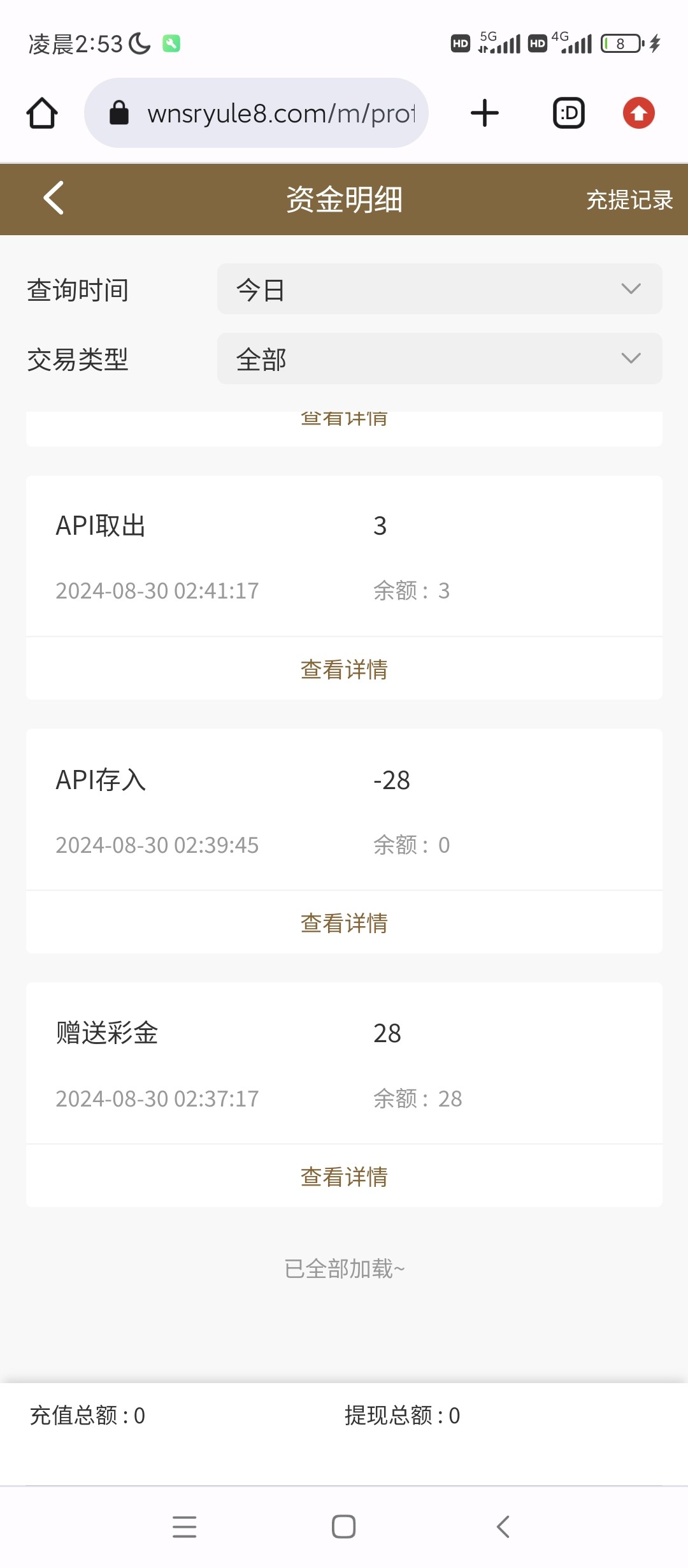The image size is (688, 1568).
Task: Expand the 交易类型 dropdown showing 全部
Action: (440, 358)
